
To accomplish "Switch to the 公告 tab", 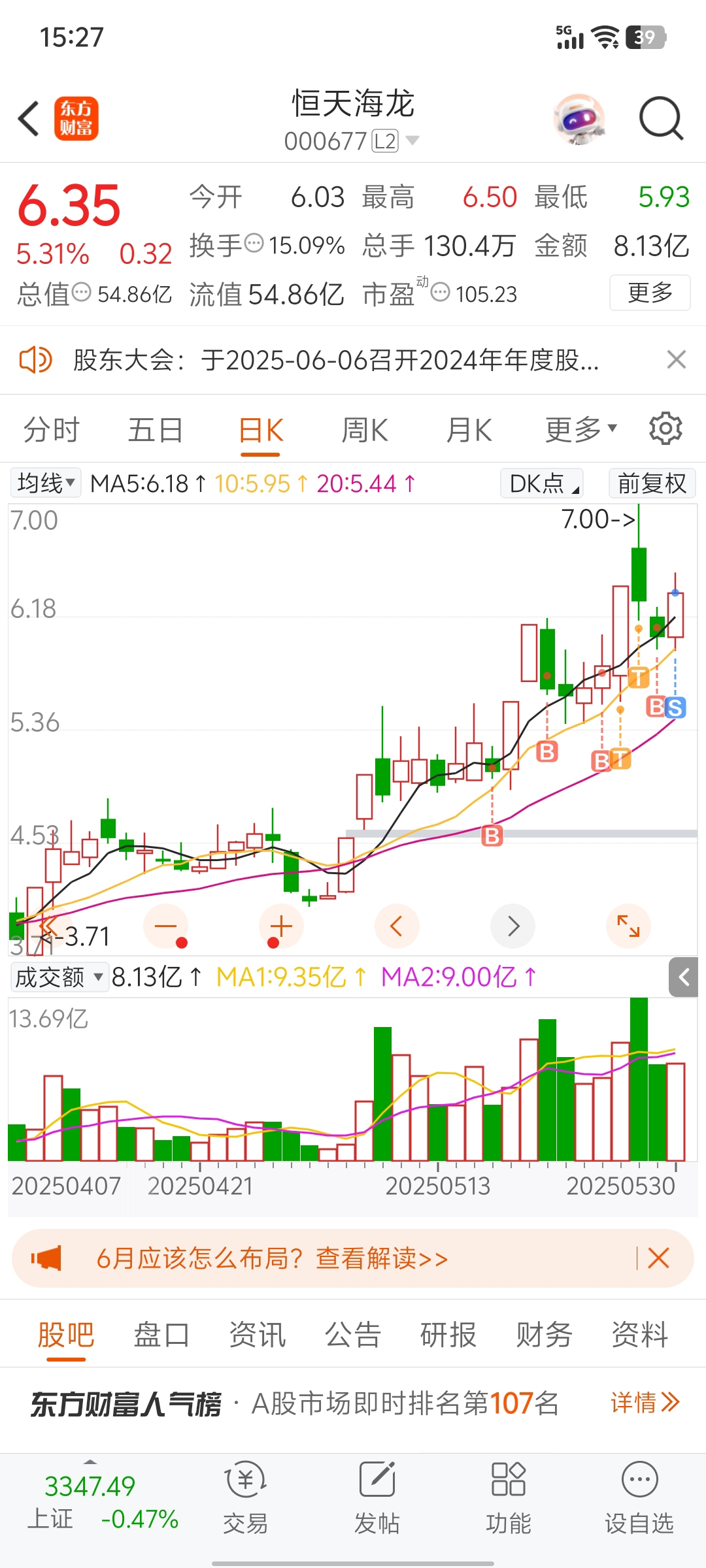I will coord(353,1334).
